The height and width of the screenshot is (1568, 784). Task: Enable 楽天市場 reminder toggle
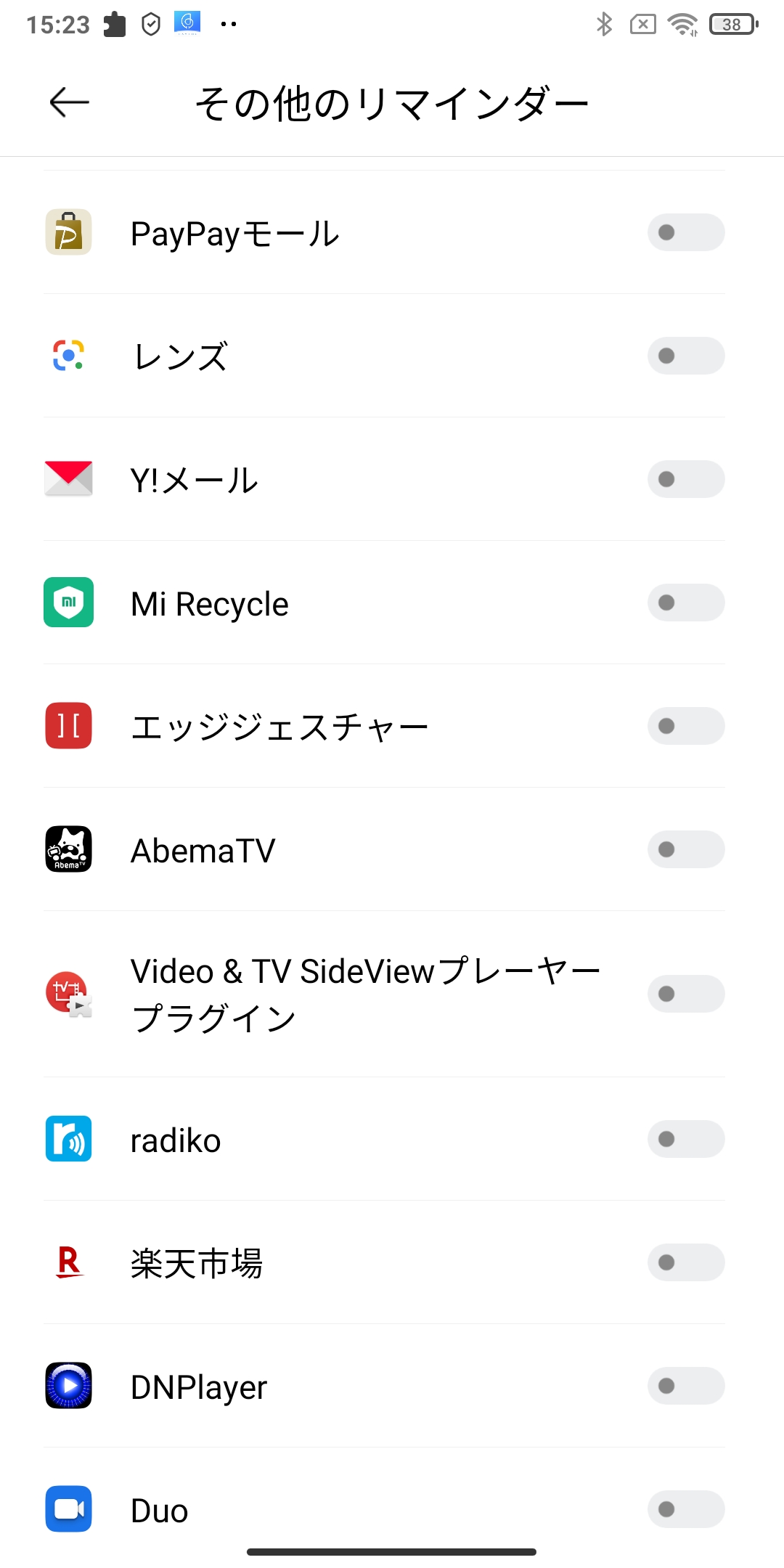point(686,1262)
